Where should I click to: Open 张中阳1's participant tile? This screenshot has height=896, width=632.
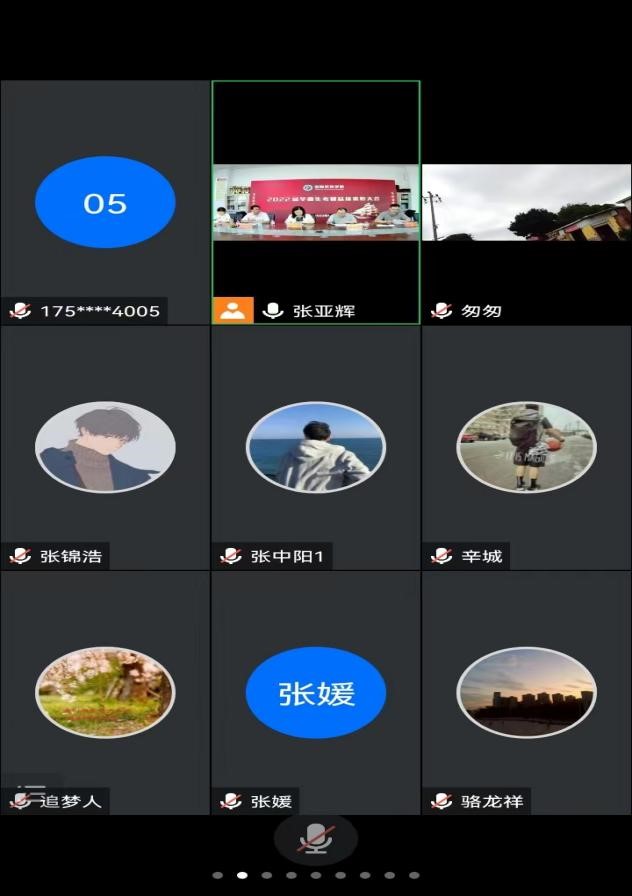(x=315, y=447)
